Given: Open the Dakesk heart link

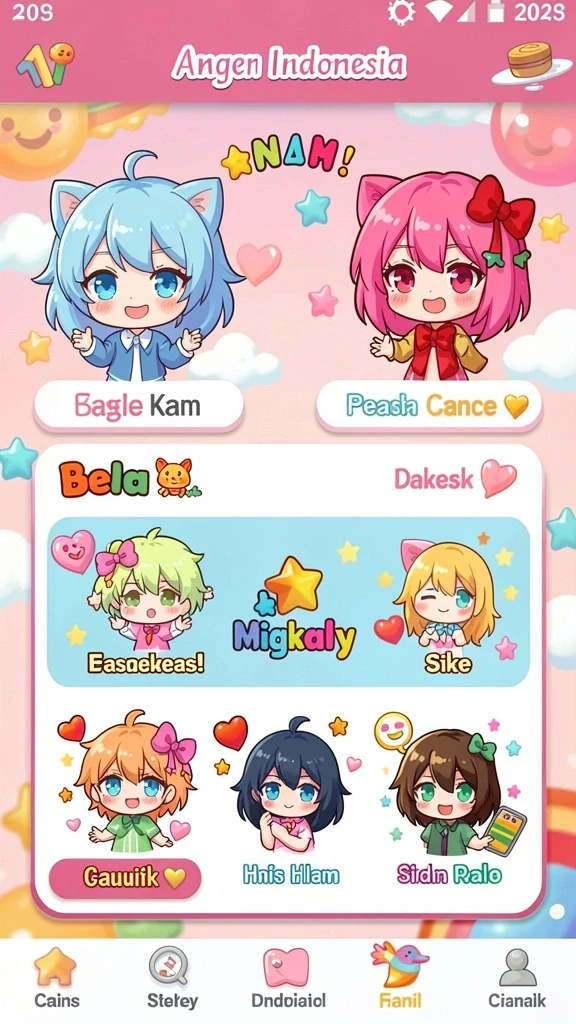Looking at the screenshot, I should (x=455, y=479).
